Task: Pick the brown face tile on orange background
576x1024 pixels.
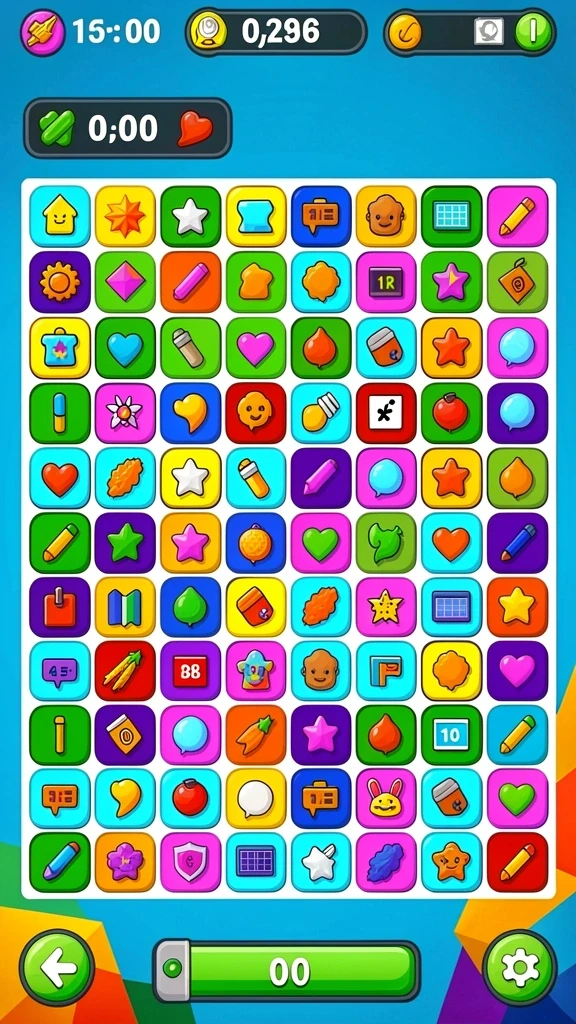Action: click(387, 216)
